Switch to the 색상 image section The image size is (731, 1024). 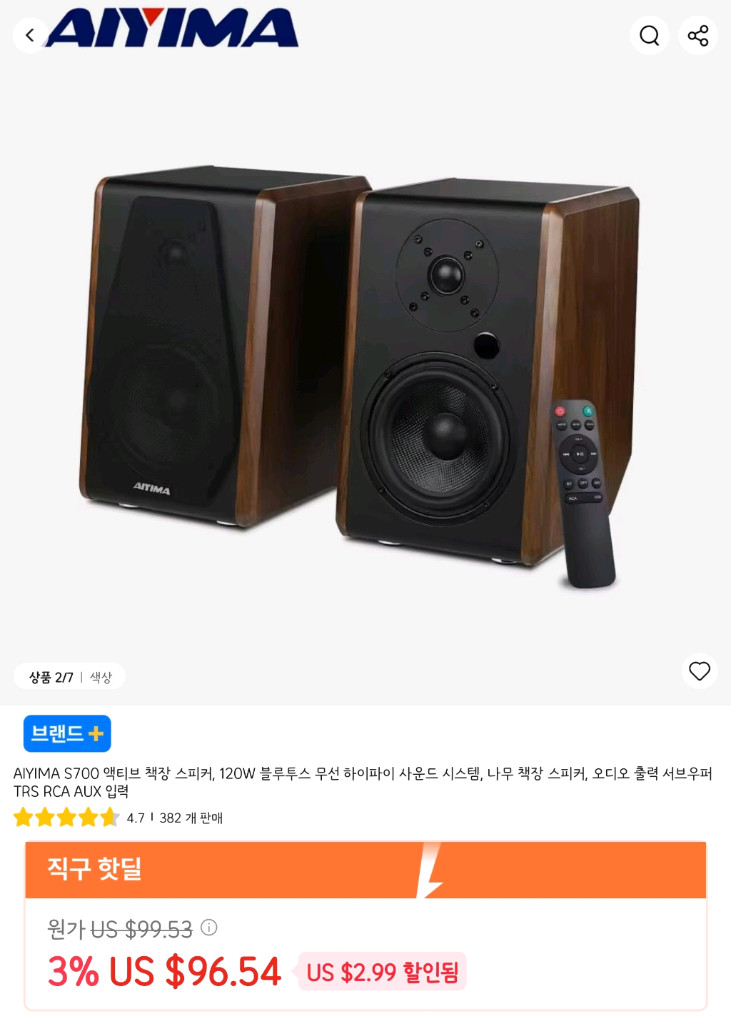point(101,677)
